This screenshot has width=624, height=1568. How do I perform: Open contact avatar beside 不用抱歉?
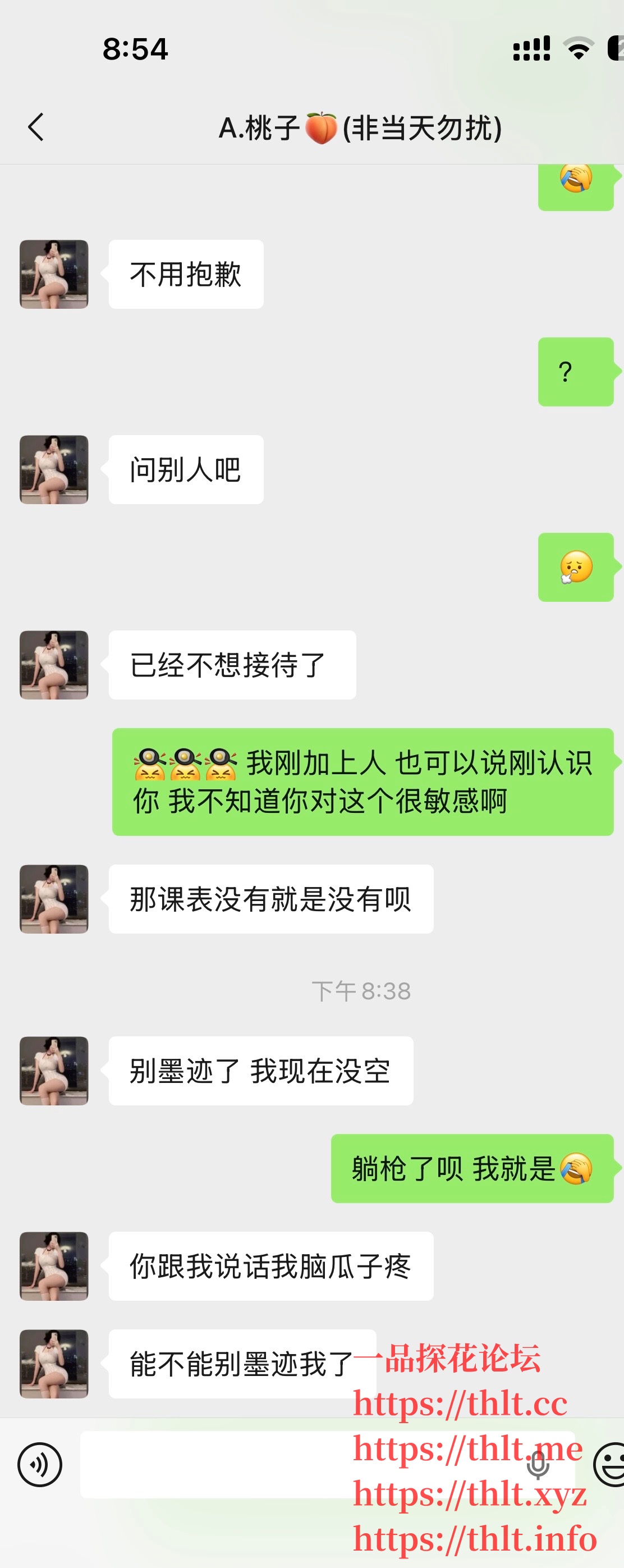click(54, 274)
